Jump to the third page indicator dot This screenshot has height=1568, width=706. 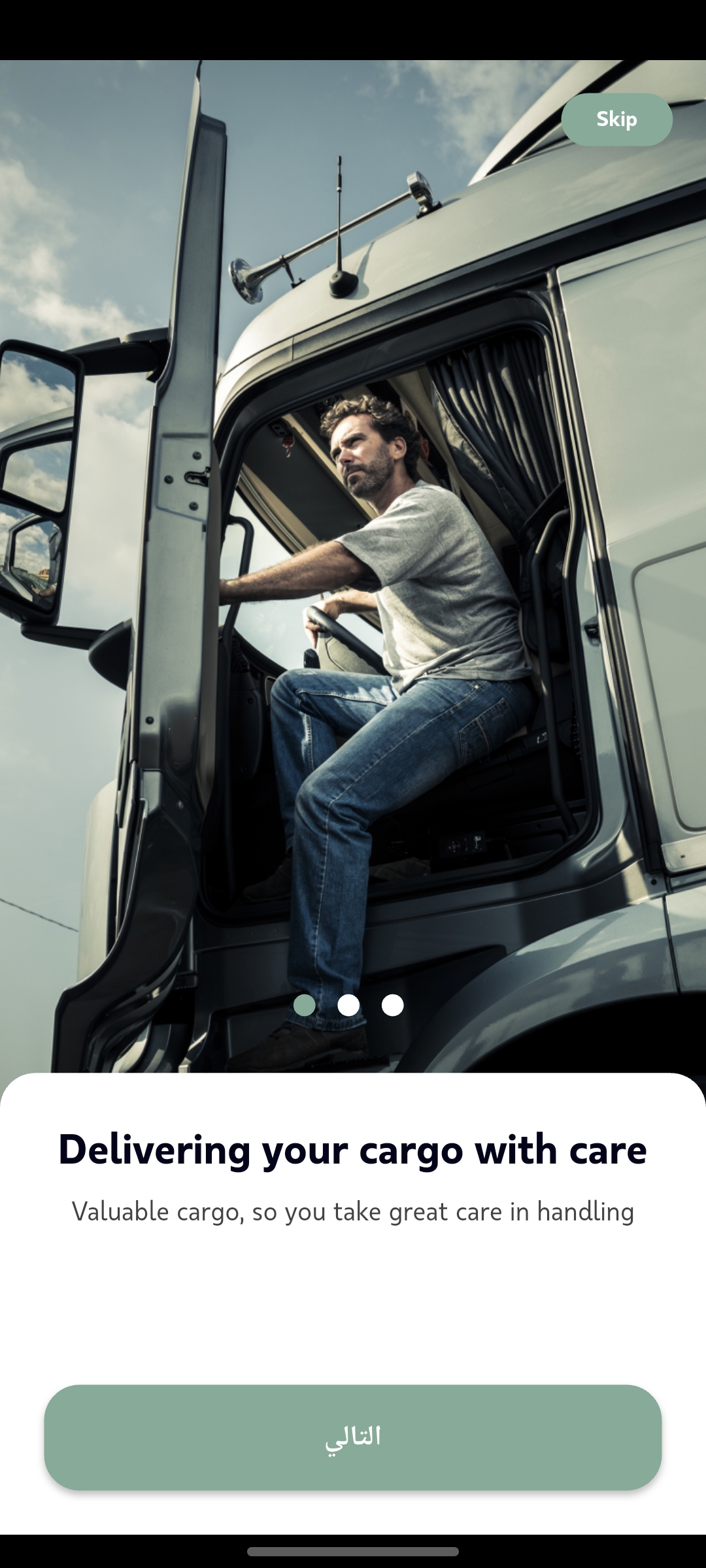point(392,1005)
